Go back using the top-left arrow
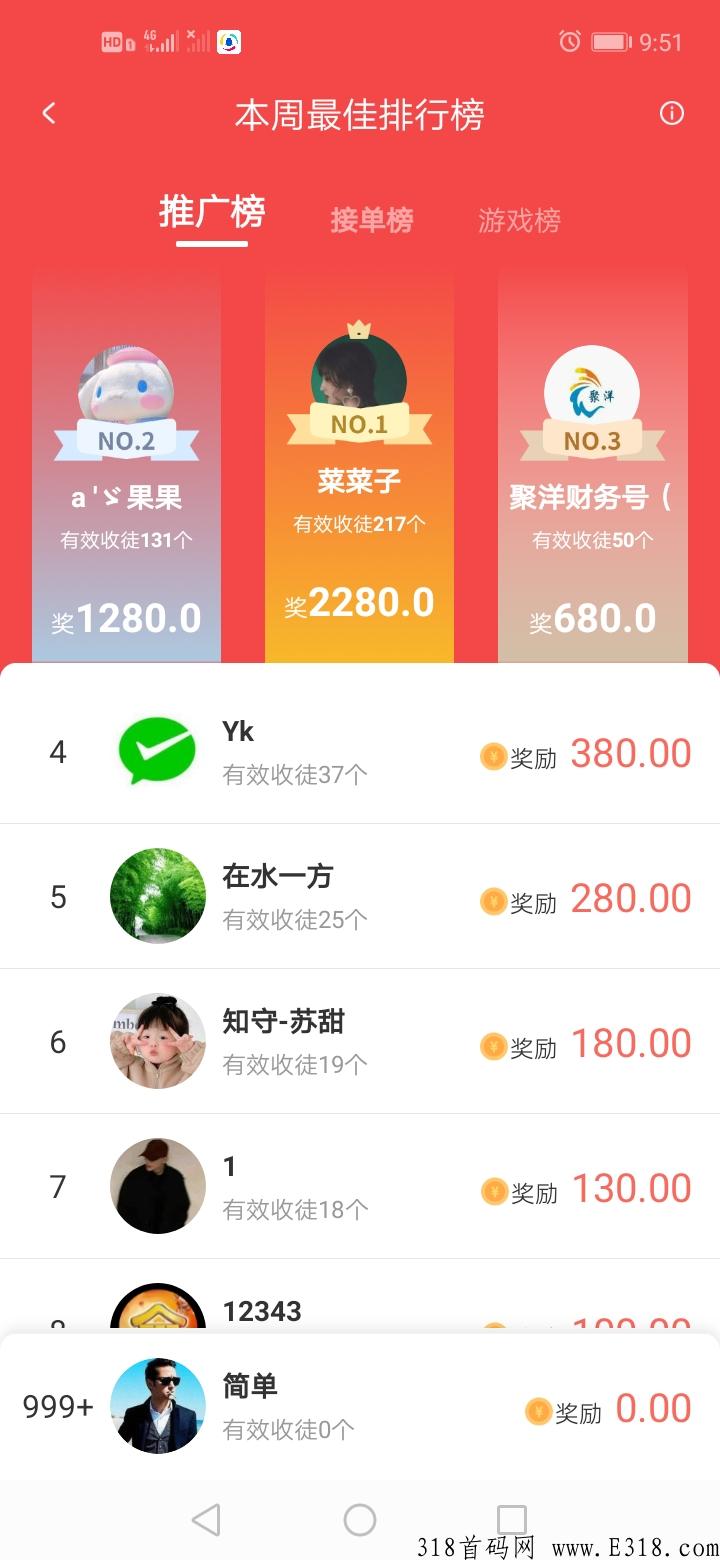This screenshot has width=720, height=1560. coord(49,114)
